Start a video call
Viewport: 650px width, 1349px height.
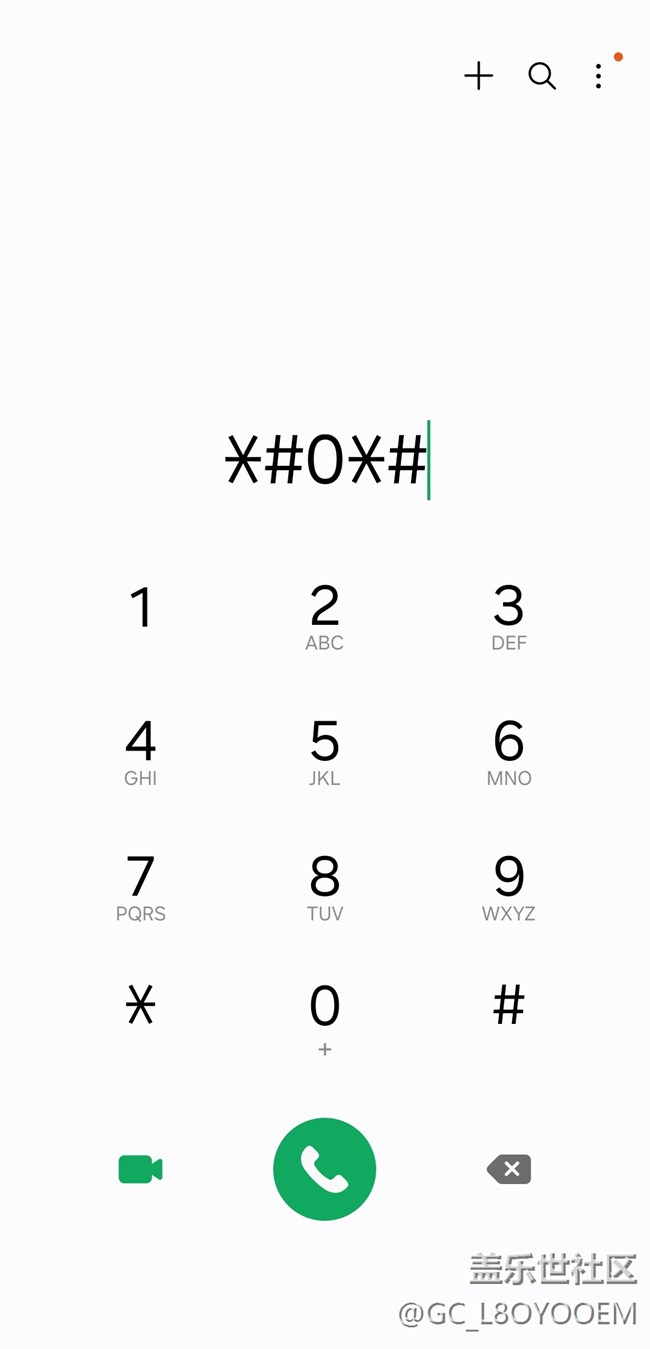pyautogui.click(x=141, y=1169)
